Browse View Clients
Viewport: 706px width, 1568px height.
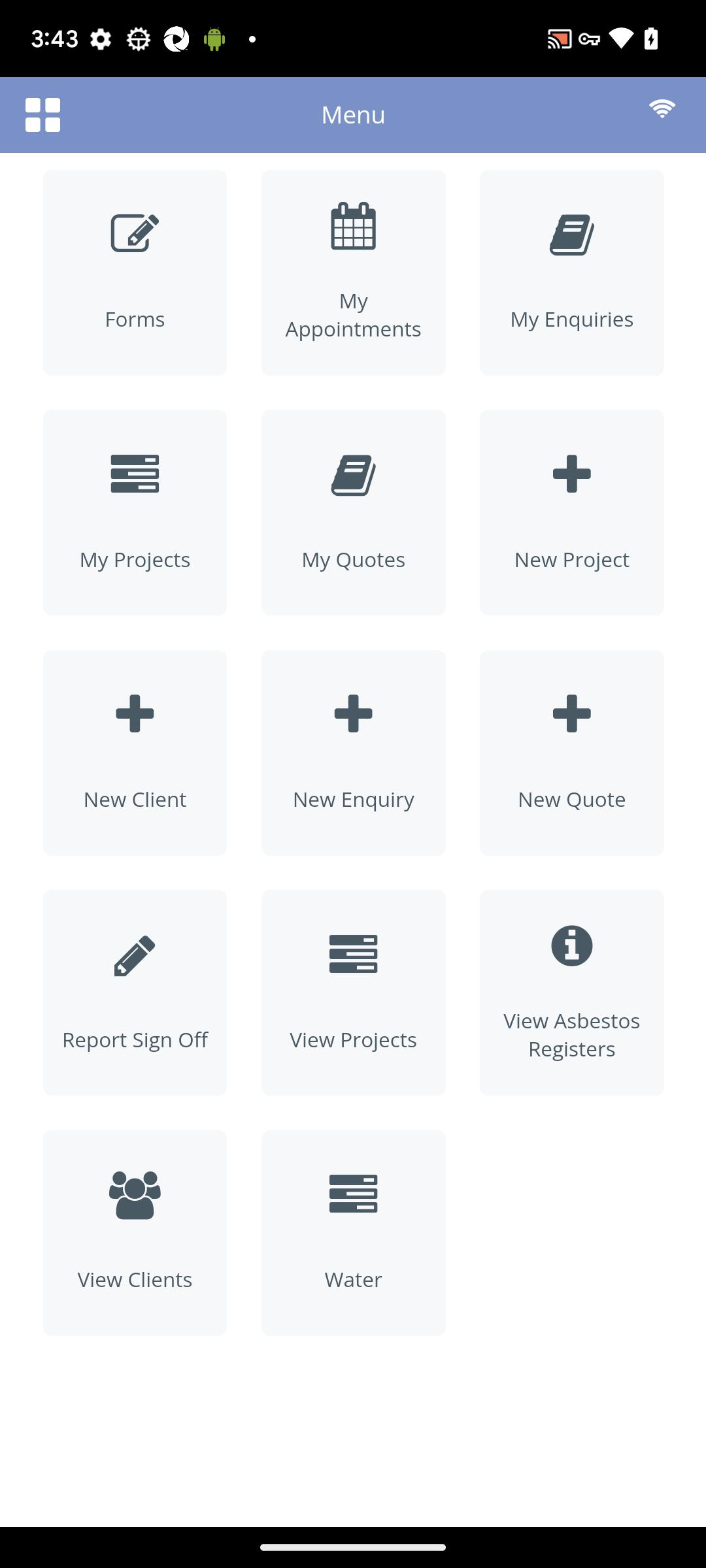pyautogui.click(x=135, y=1233)
